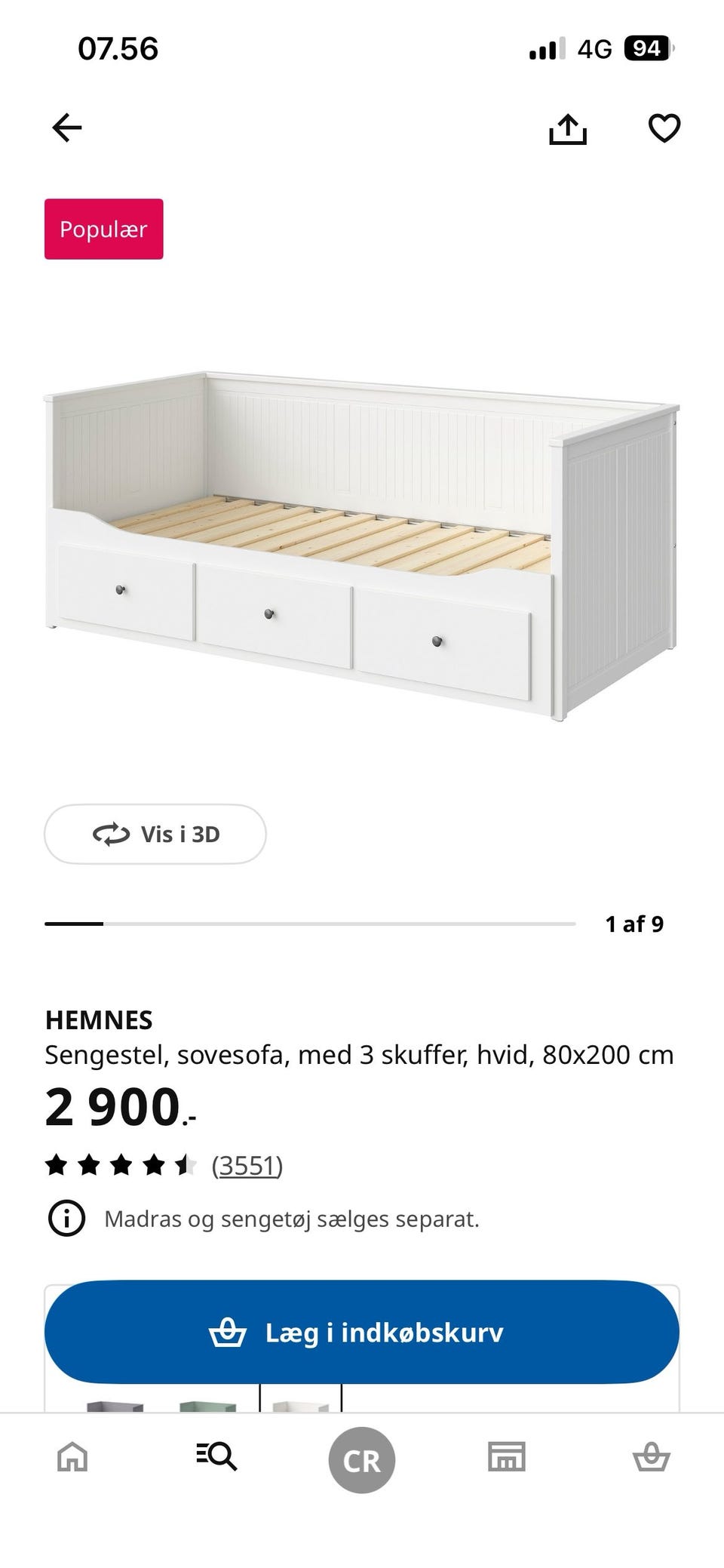Viewport: 724px width, 1568px height.
Task: Open the home tab in bottom navigation
Action: (x=71, y=1459)
